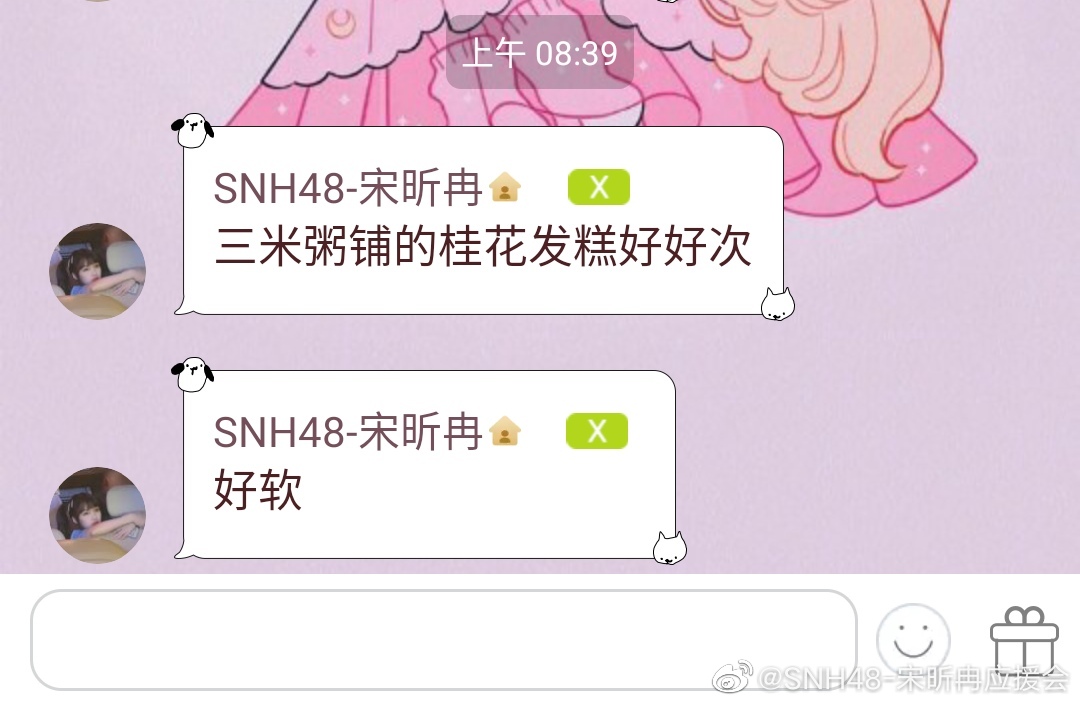Tap the message input field
The width and height of the screenshot is (1080, 705).
443,639
